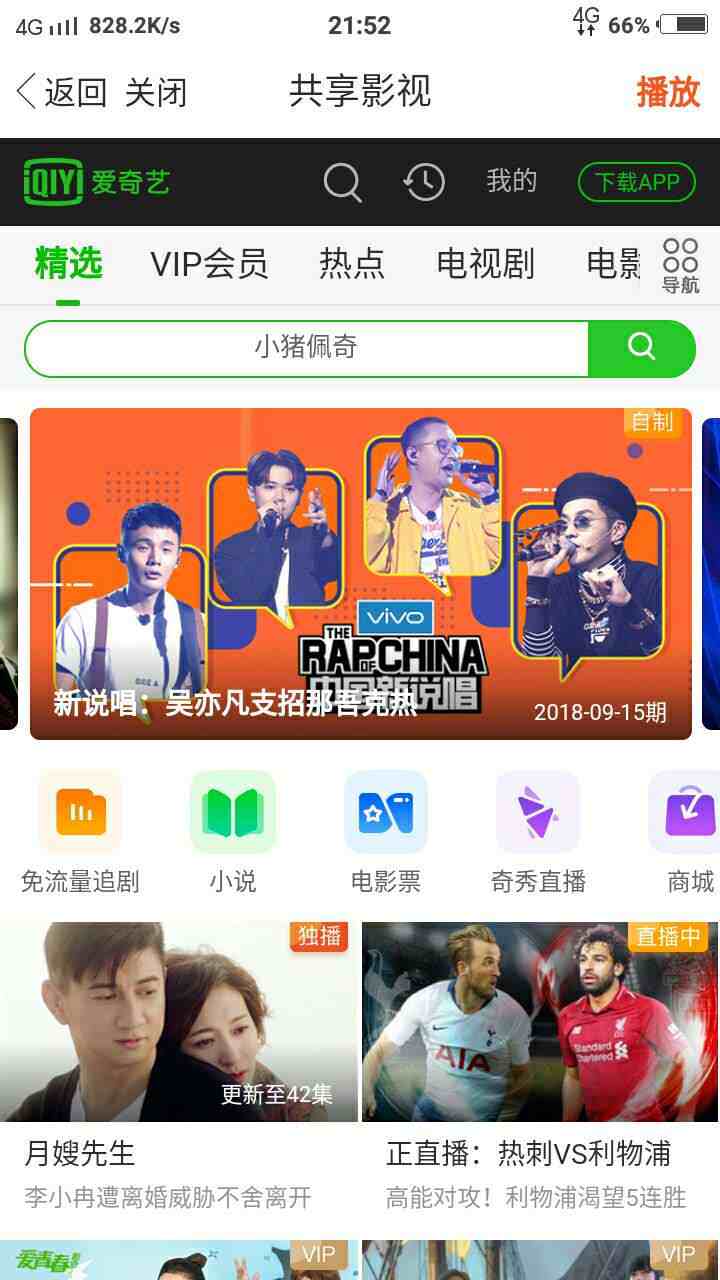Open 电影票 movie tickets shortcut
720x1280 pixels.
(385, 832)
